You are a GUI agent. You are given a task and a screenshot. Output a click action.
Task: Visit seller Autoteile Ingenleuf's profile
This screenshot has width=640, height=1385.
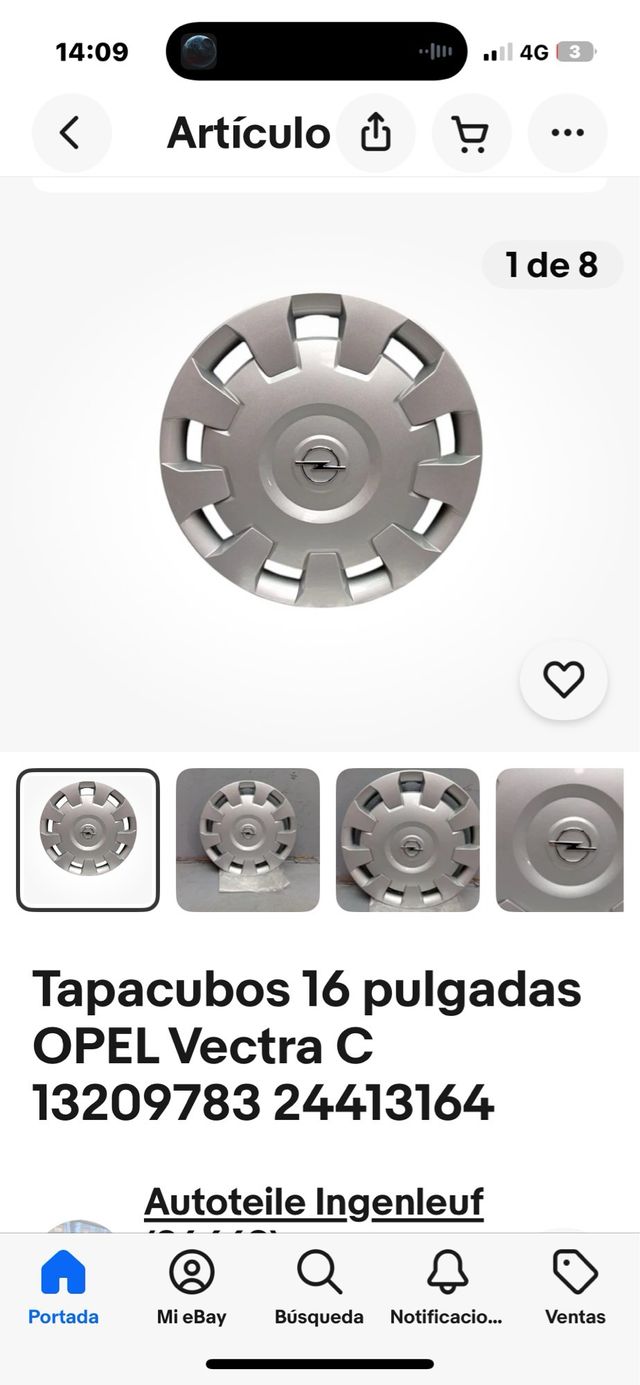coord(314,1201)
